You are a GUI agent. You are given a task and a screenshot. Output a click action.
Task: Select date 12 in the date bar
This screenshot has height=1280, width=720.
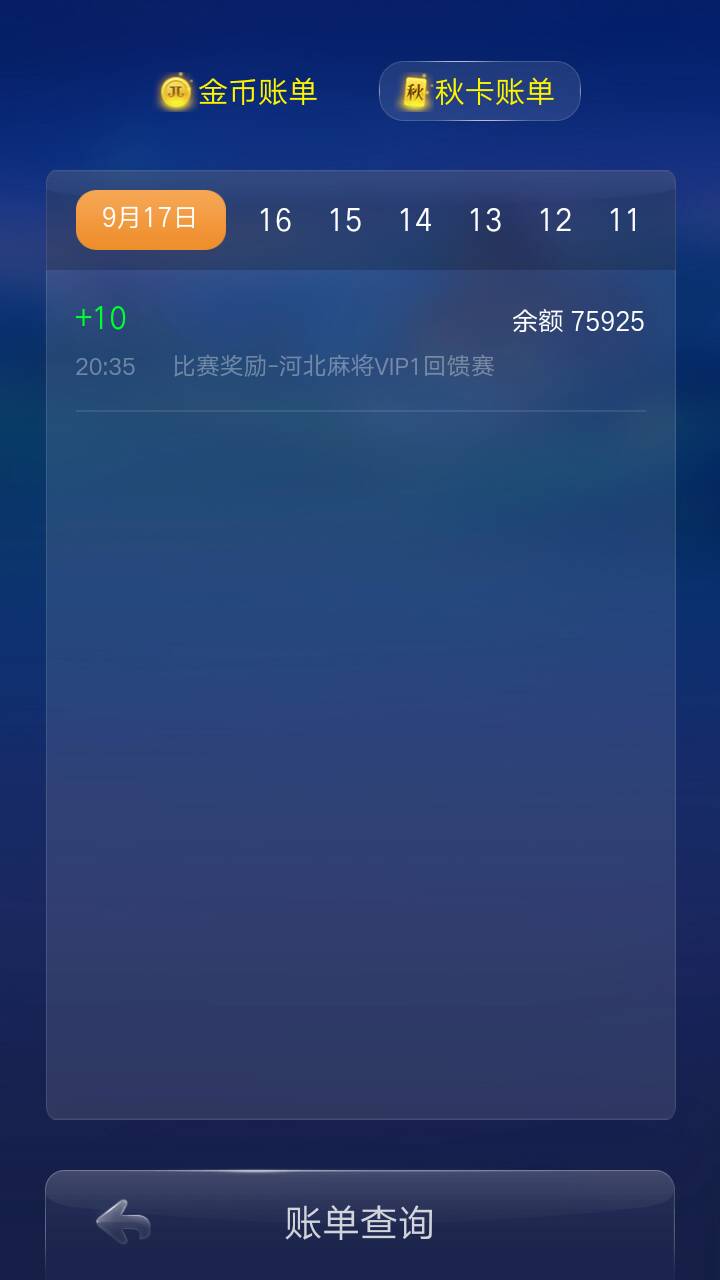coord(556,219)
